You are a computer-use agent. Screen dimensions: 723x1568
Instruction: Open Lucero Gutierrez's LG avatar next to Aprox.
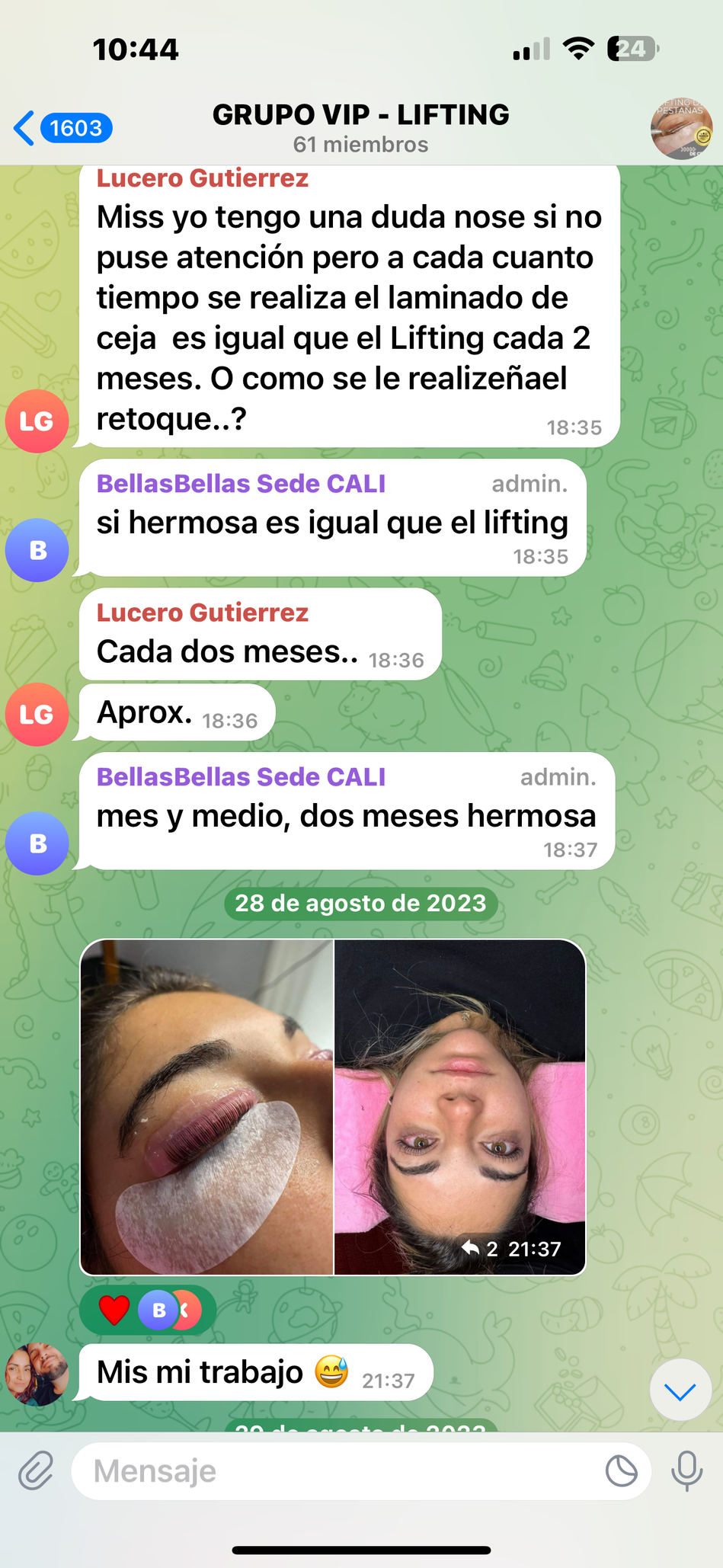37,715
